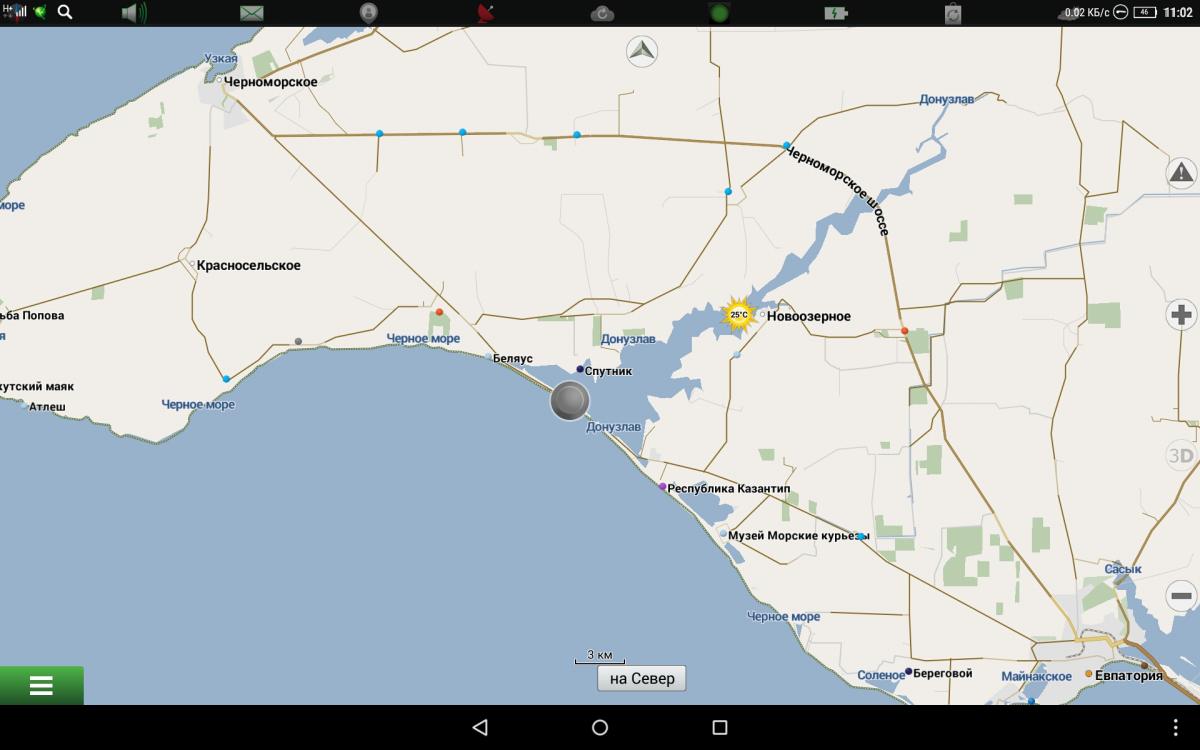Open the weather cloud icon in the top bar
Image resolution: width=1200 pixels, height=750 pixels.
point(602,13)
